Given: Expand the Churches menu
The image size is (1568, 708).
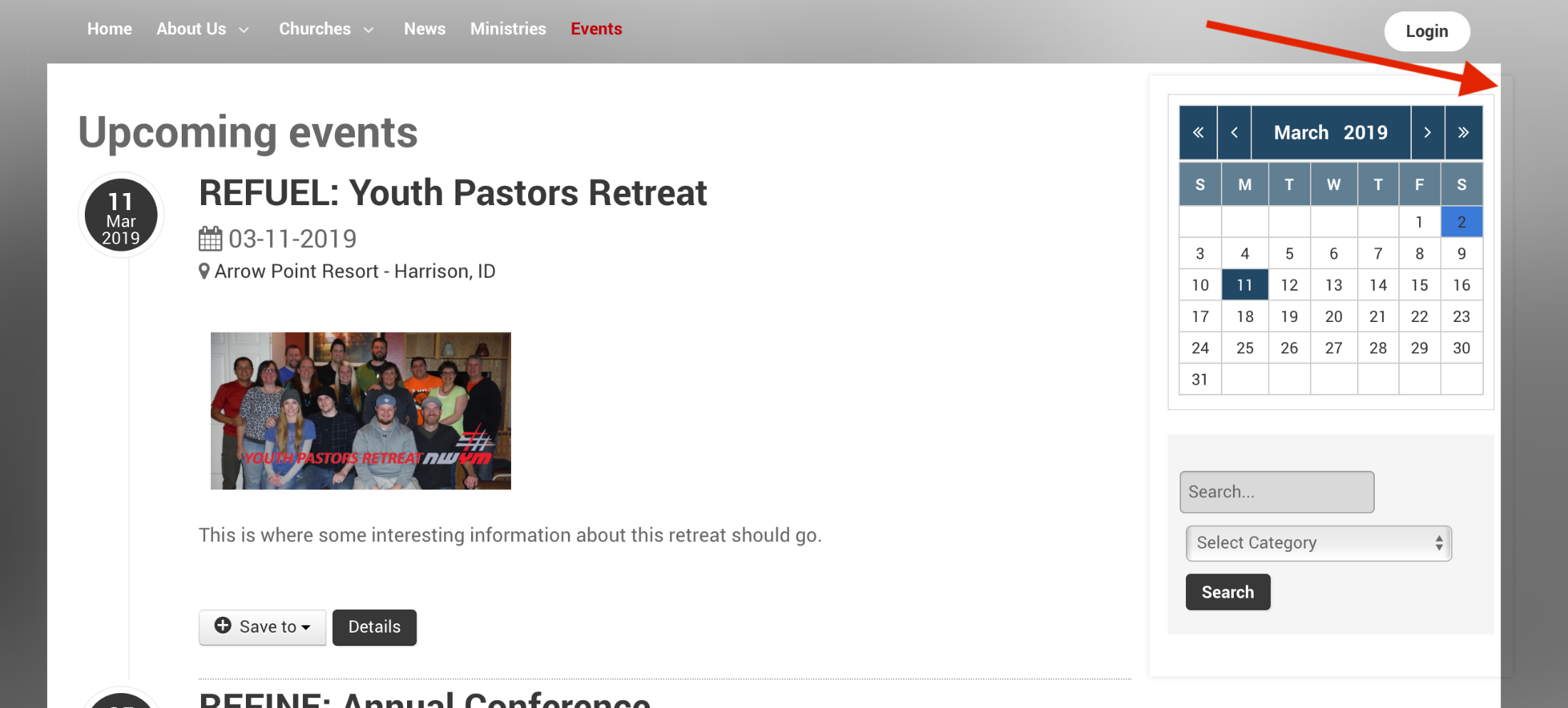Looking at the screenshot, I should click(326, 29).
